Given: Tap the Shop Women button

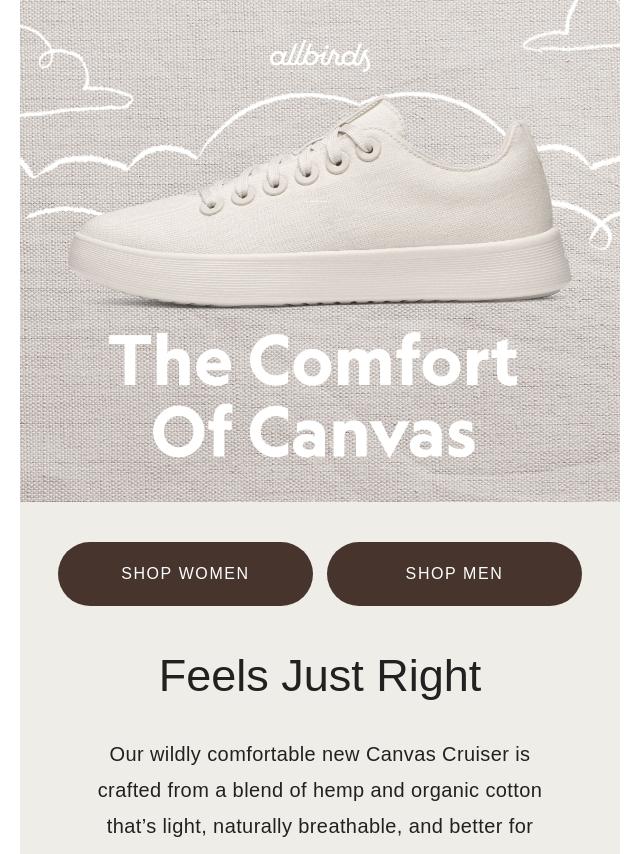Looking at the screenshot, I should pos(185,574).
